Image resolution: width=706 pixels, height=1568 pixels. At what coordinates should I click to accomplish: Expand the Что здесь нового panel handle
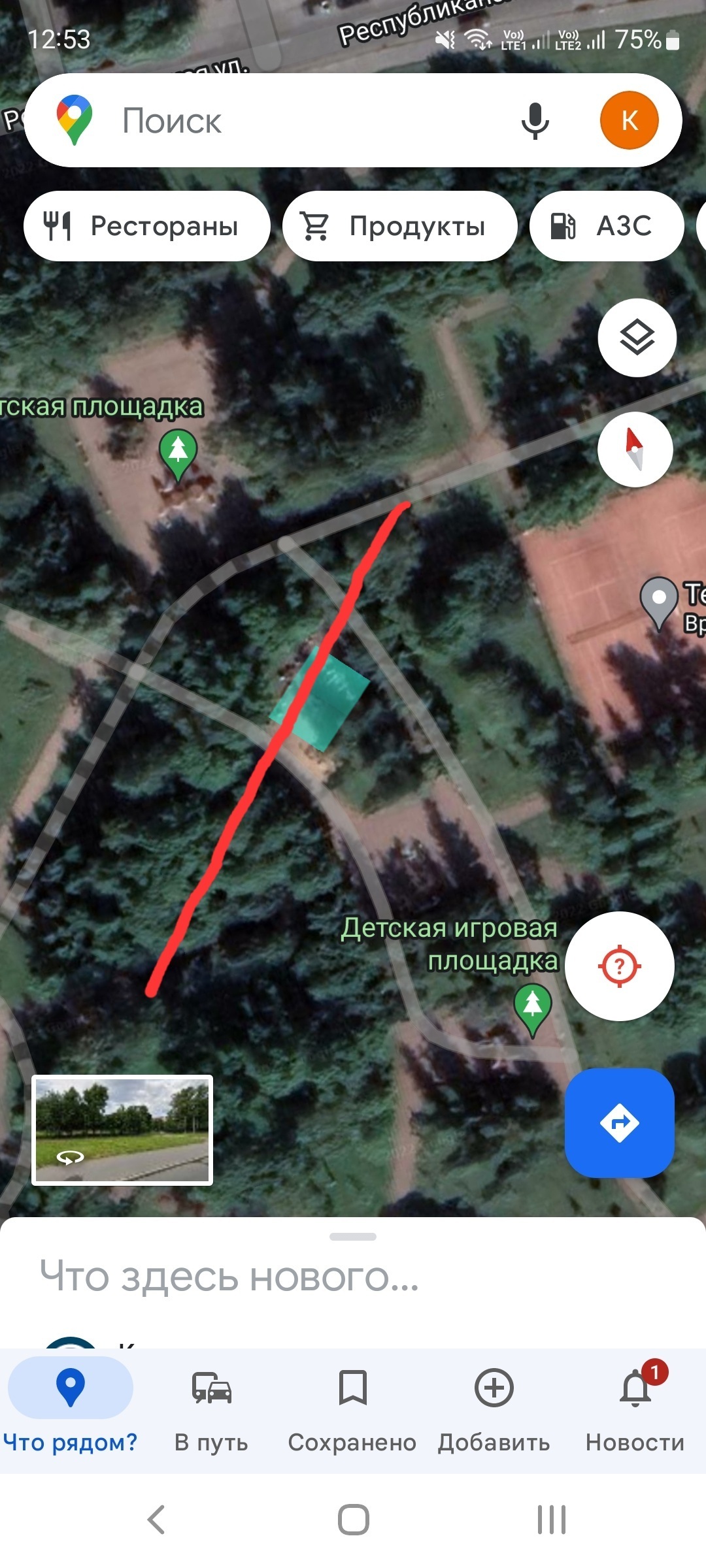[353, 1236]
